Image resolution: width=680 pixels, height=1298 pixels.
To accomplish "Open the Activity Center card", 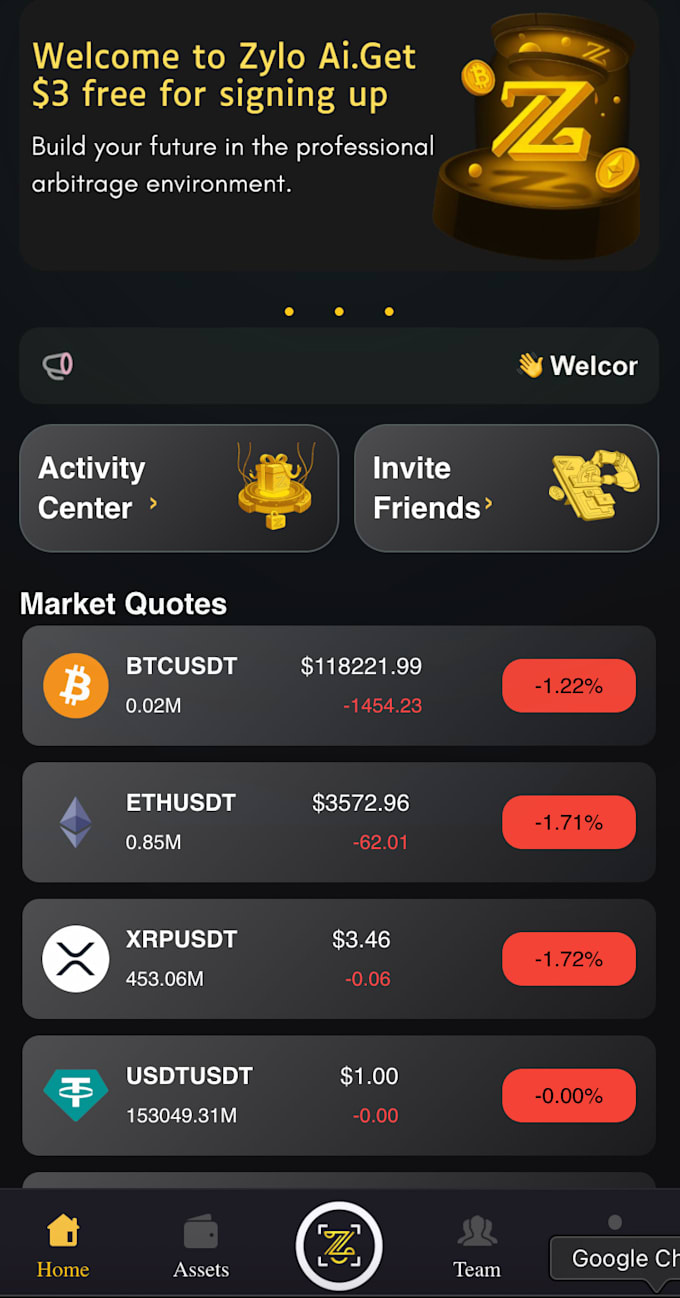I will coord(179,488).
